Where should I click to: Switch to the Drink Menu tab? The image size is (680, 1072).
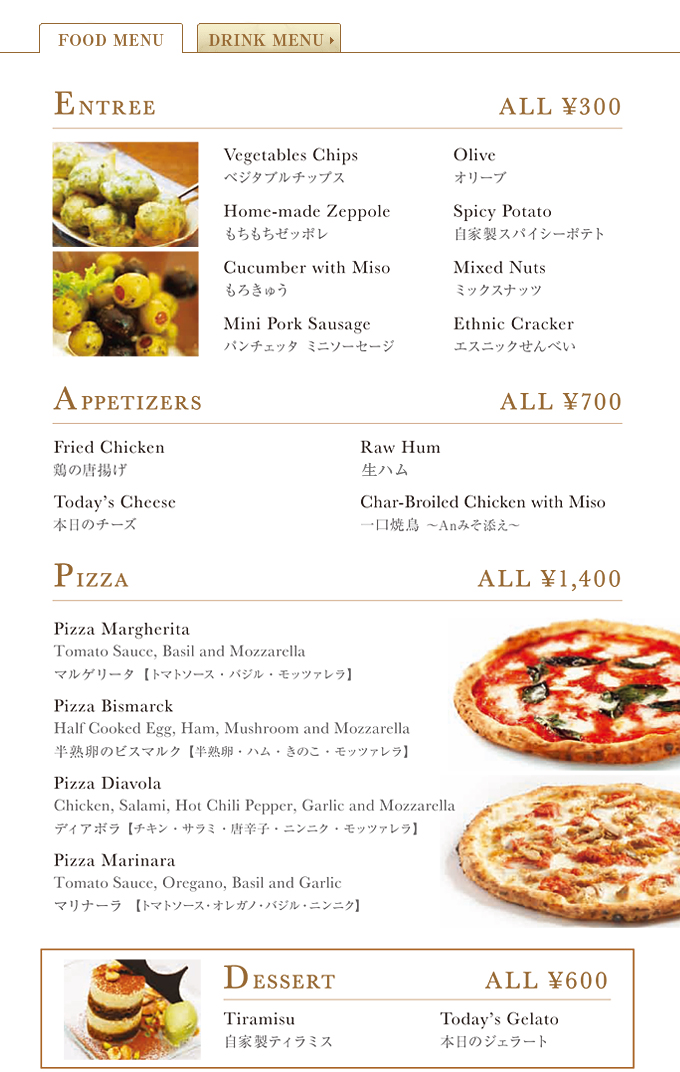(268, 39)
